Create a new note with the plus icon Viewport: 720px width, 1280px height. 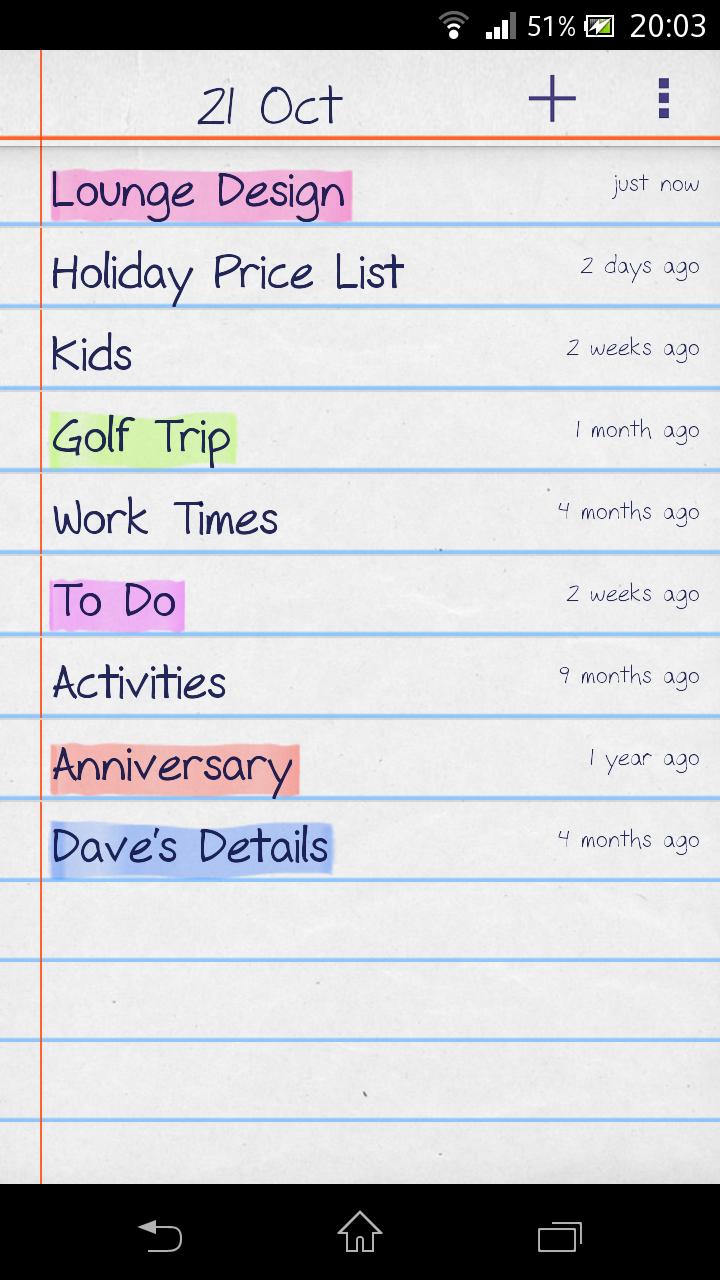click(x=551, y=98)
